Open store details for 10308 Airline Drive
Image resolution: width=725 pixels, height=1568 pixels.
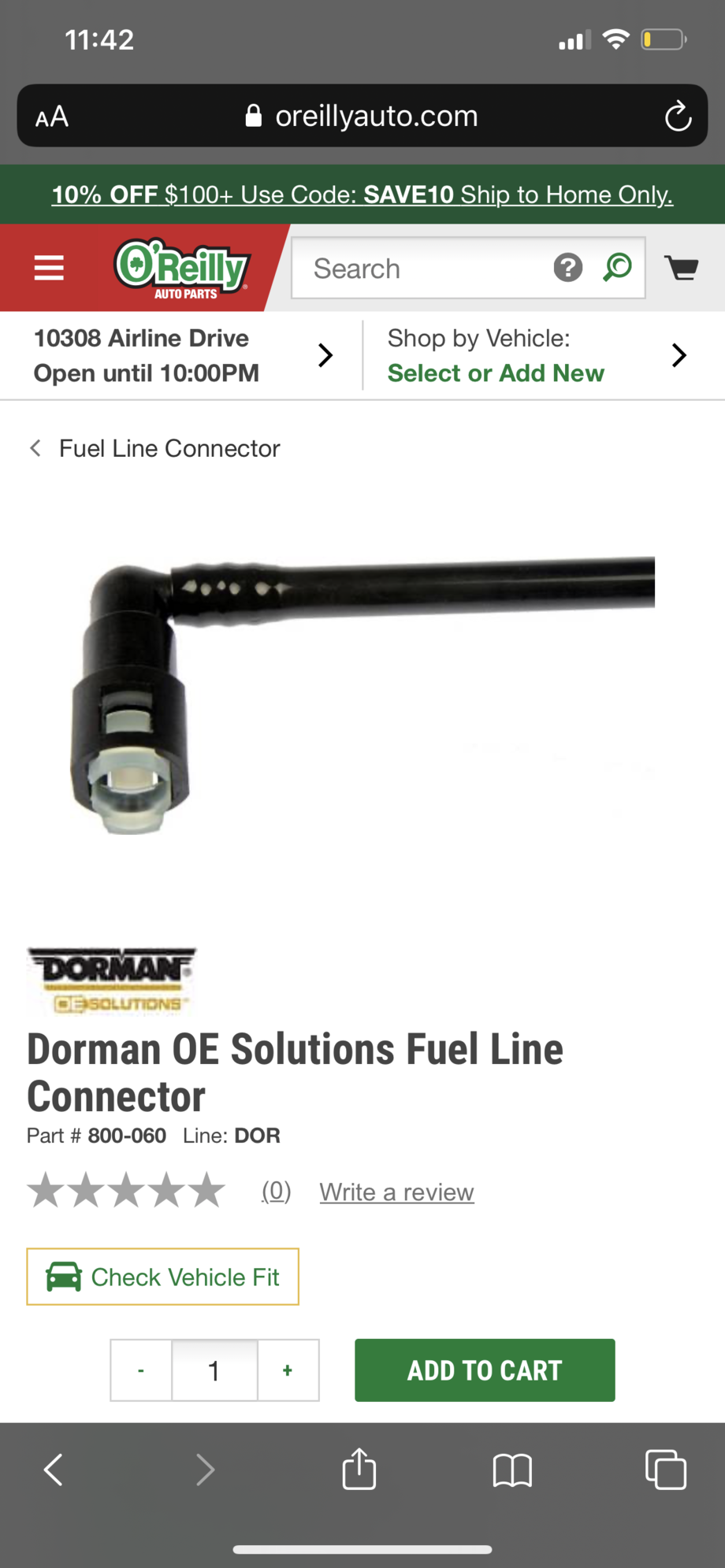coord(181,355)
